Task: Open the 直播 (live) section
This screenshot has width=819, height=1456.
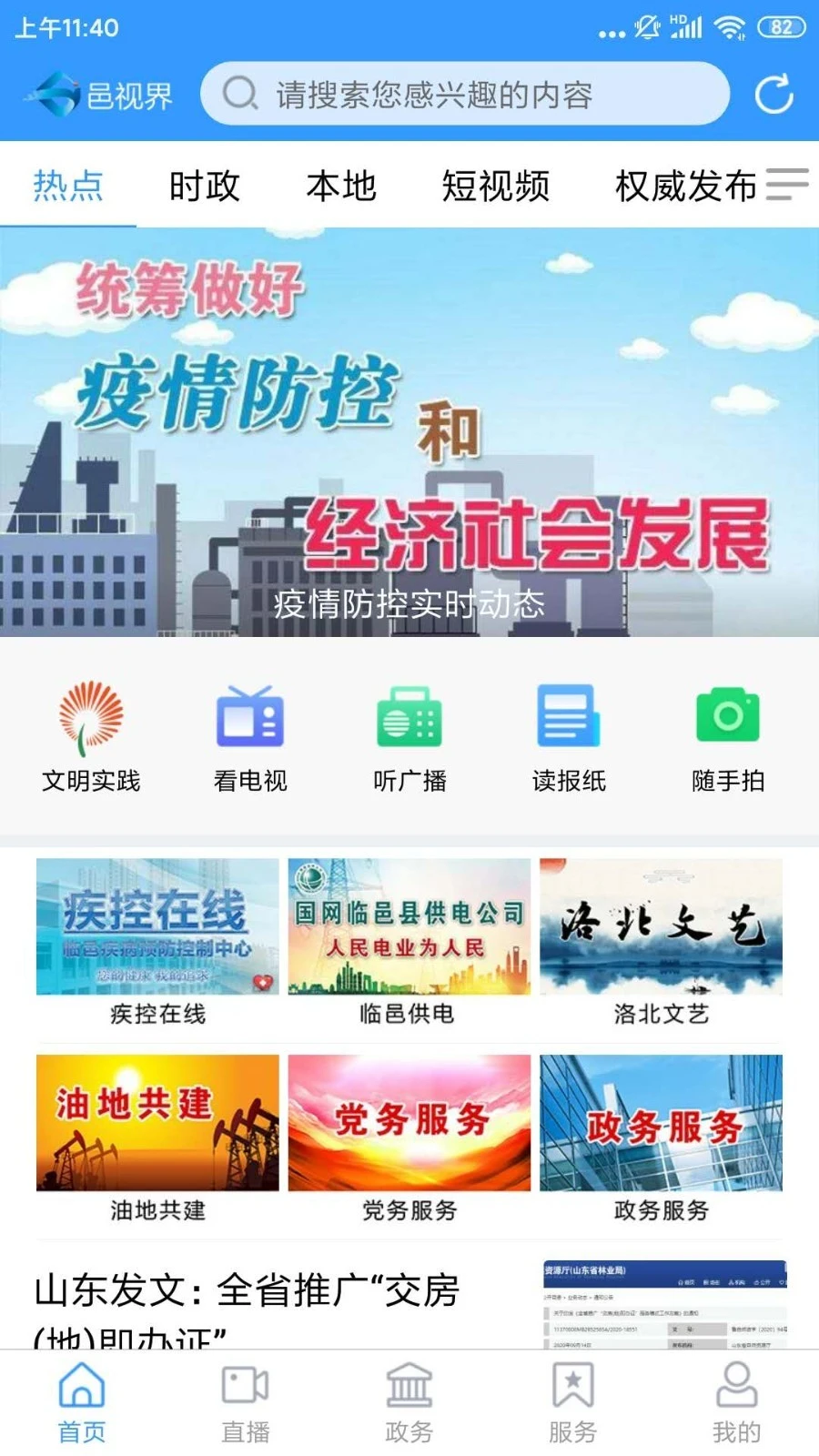Action: 244,1401
